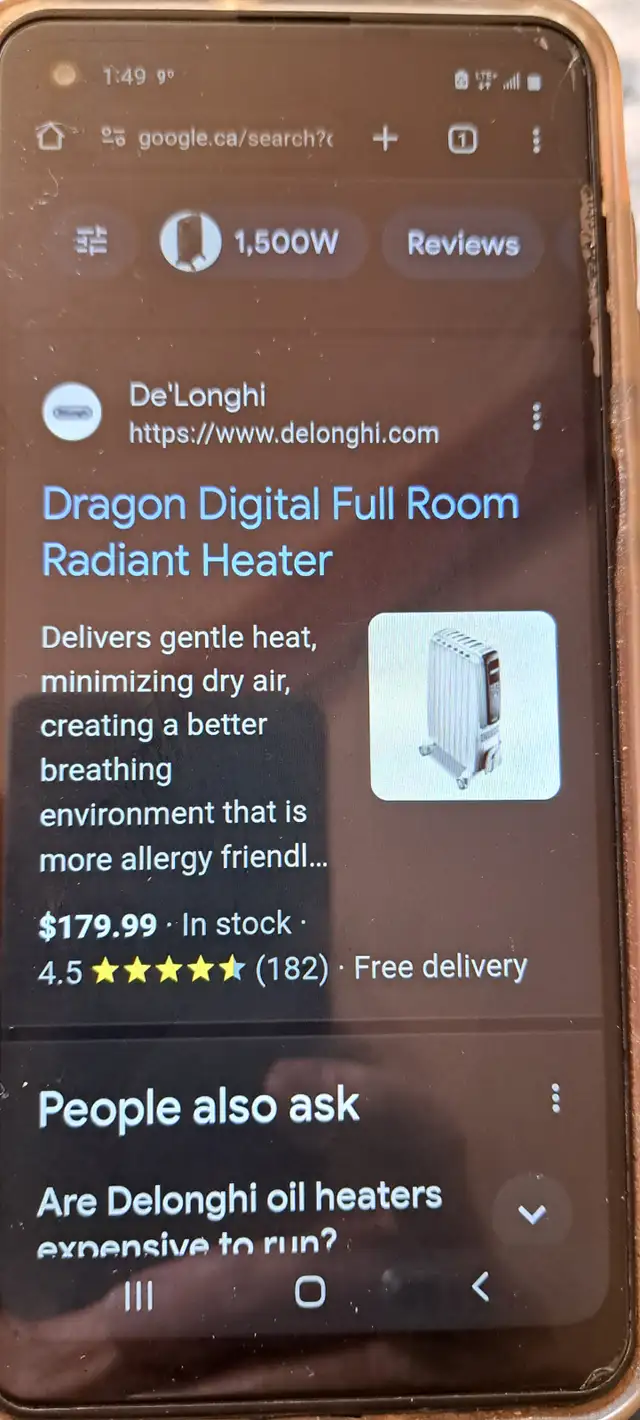The width and height of the screenshot is (640, 1420).
Task: Open Dragon Digital Full Room Radiant Heater result
Action: click(281, 532)
